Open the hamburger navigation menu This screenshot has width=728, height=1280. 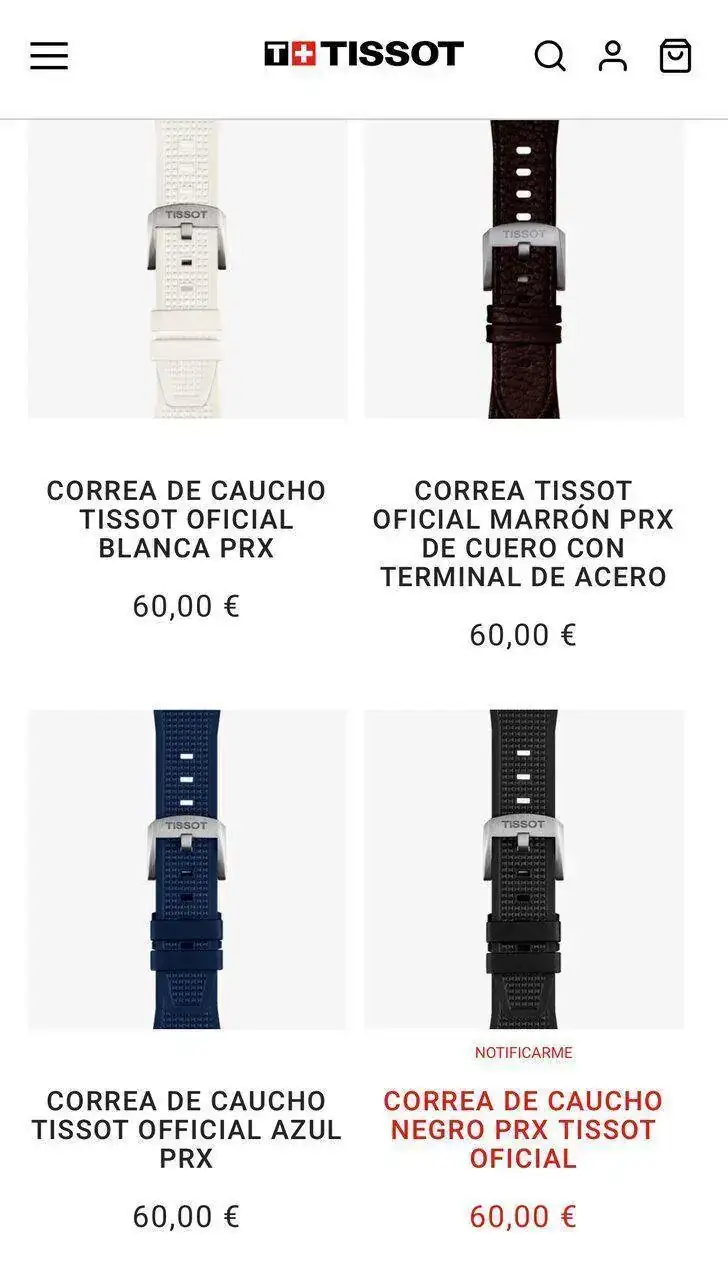pyautogui.click(x=49, y=56)
